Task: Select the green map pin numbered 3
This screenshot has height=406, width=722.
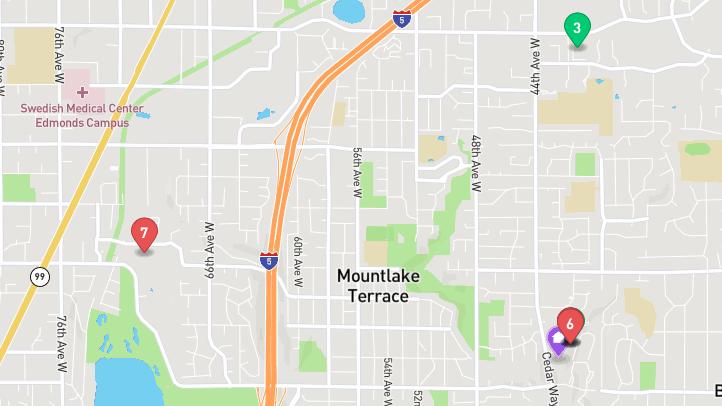Action: (x=576, y=28)
